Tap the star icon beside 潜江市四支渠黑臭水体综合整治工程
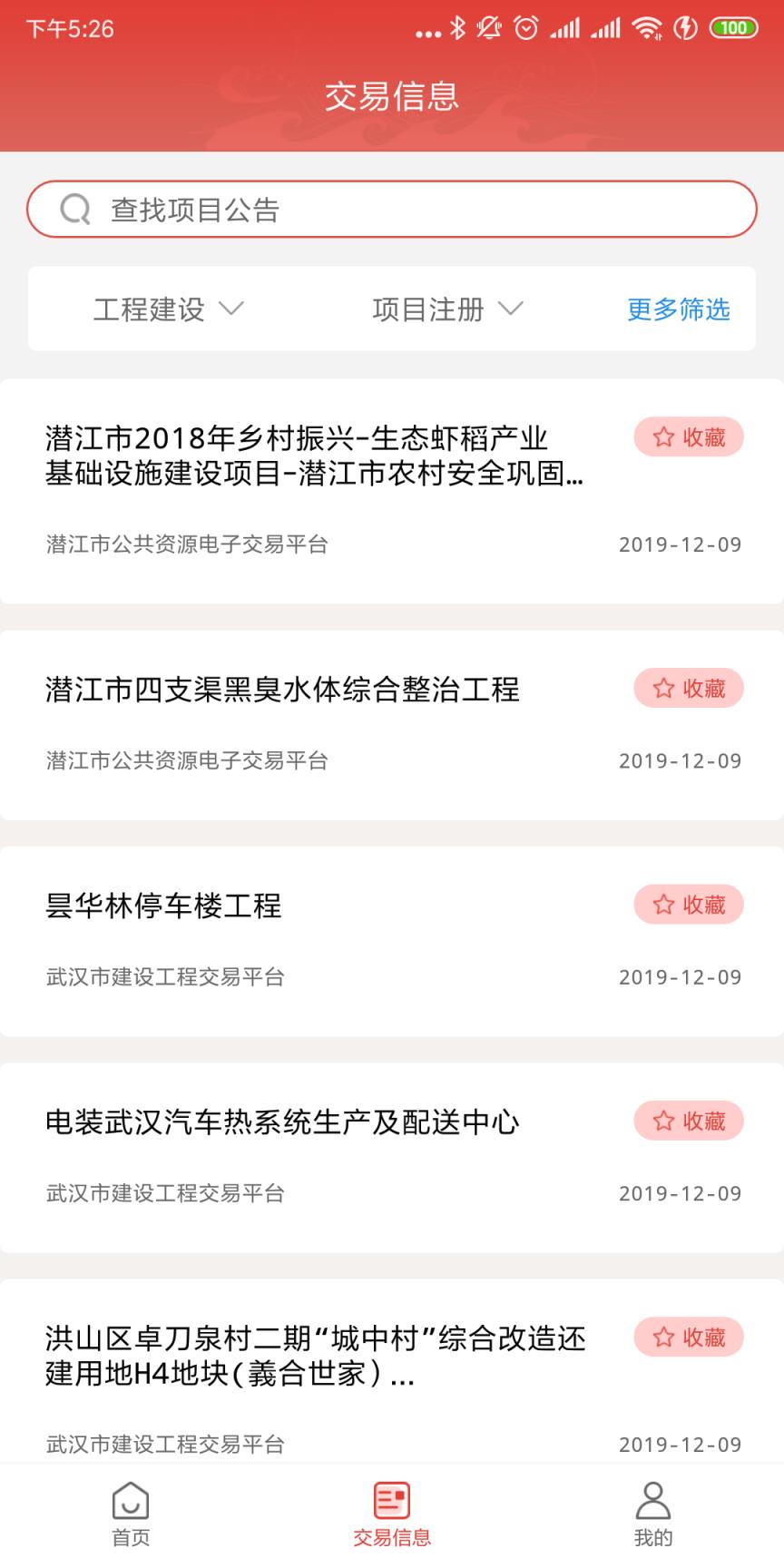The width and height of the screenshot is (784, 1568). (661, 688)
